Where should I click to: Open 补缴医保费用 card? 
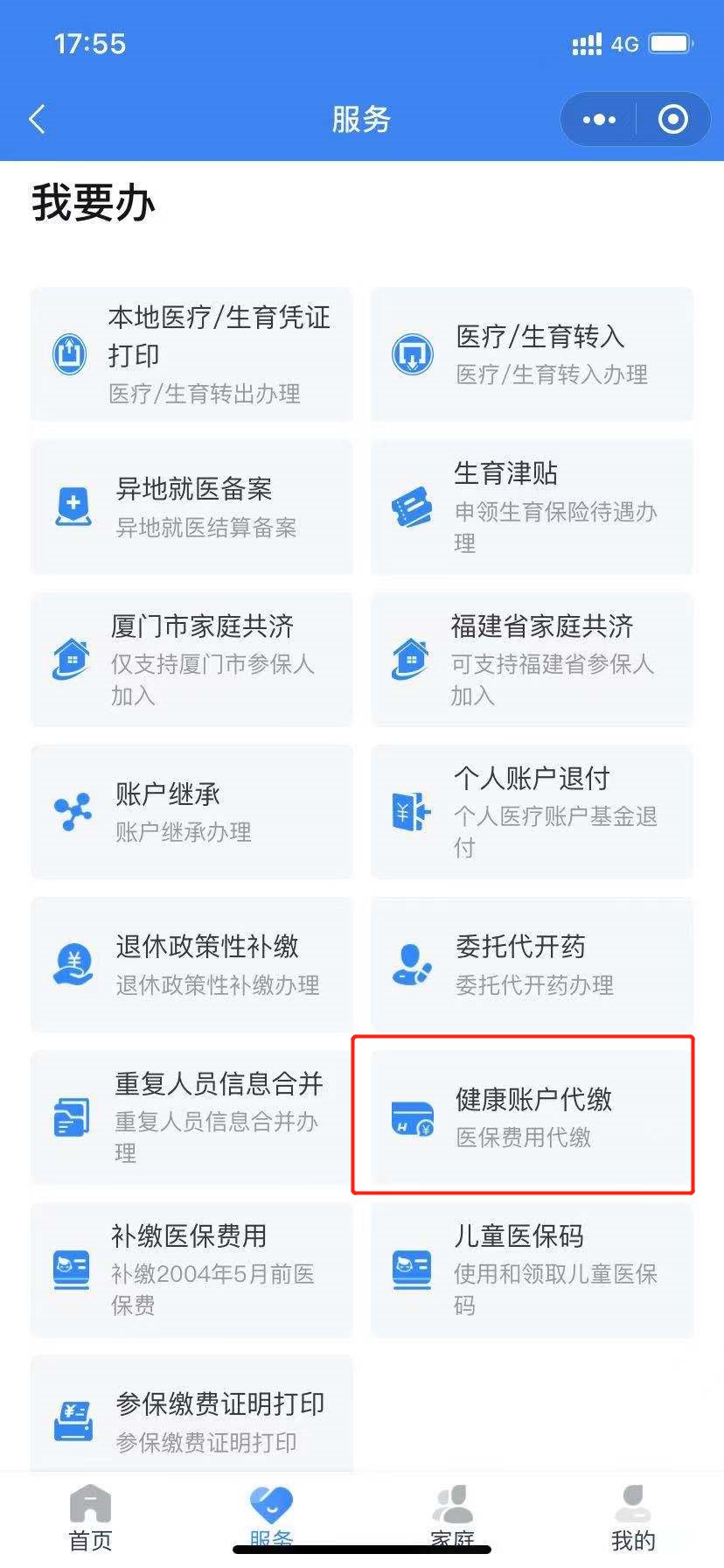191,1269
